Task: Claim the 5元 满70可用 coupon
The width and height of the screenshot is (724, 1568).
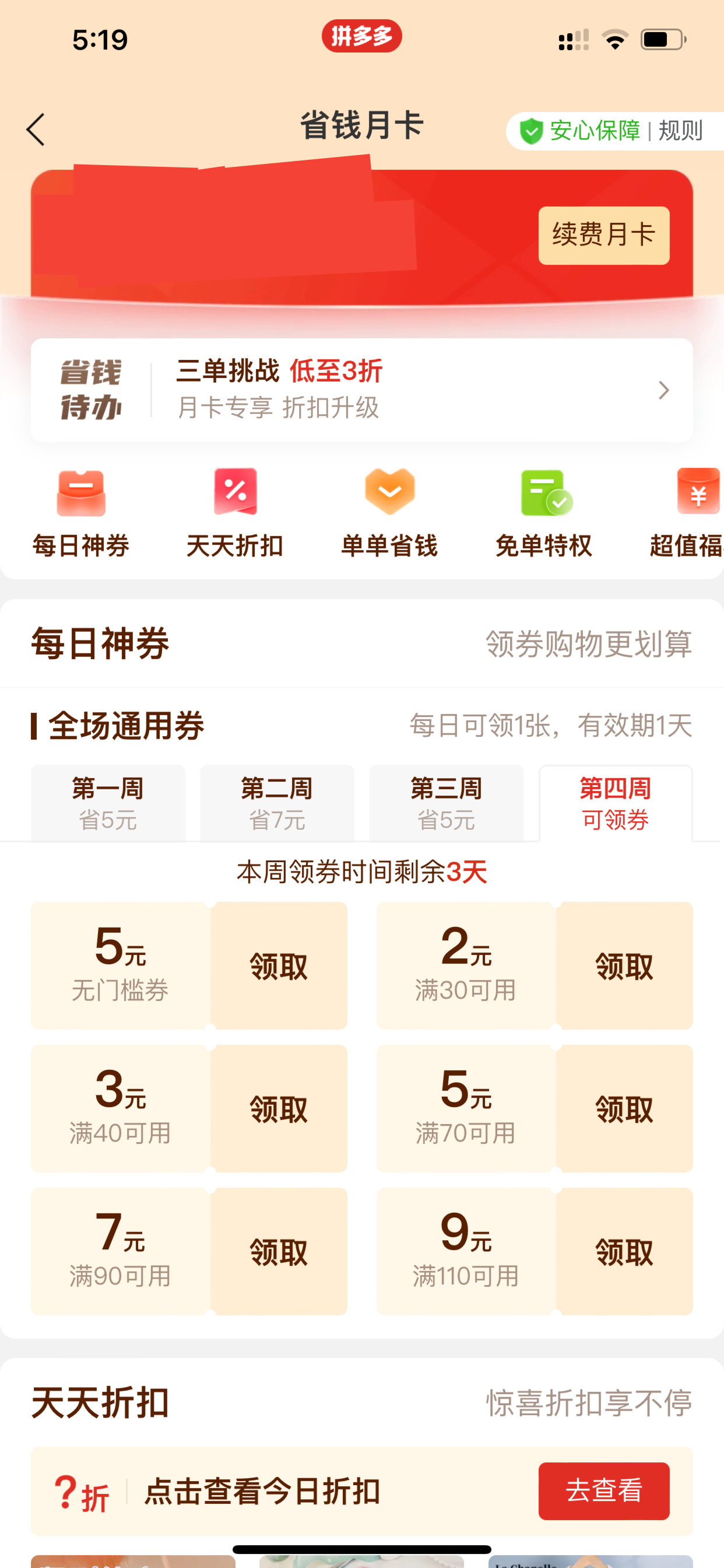Action: (624, 1108)
